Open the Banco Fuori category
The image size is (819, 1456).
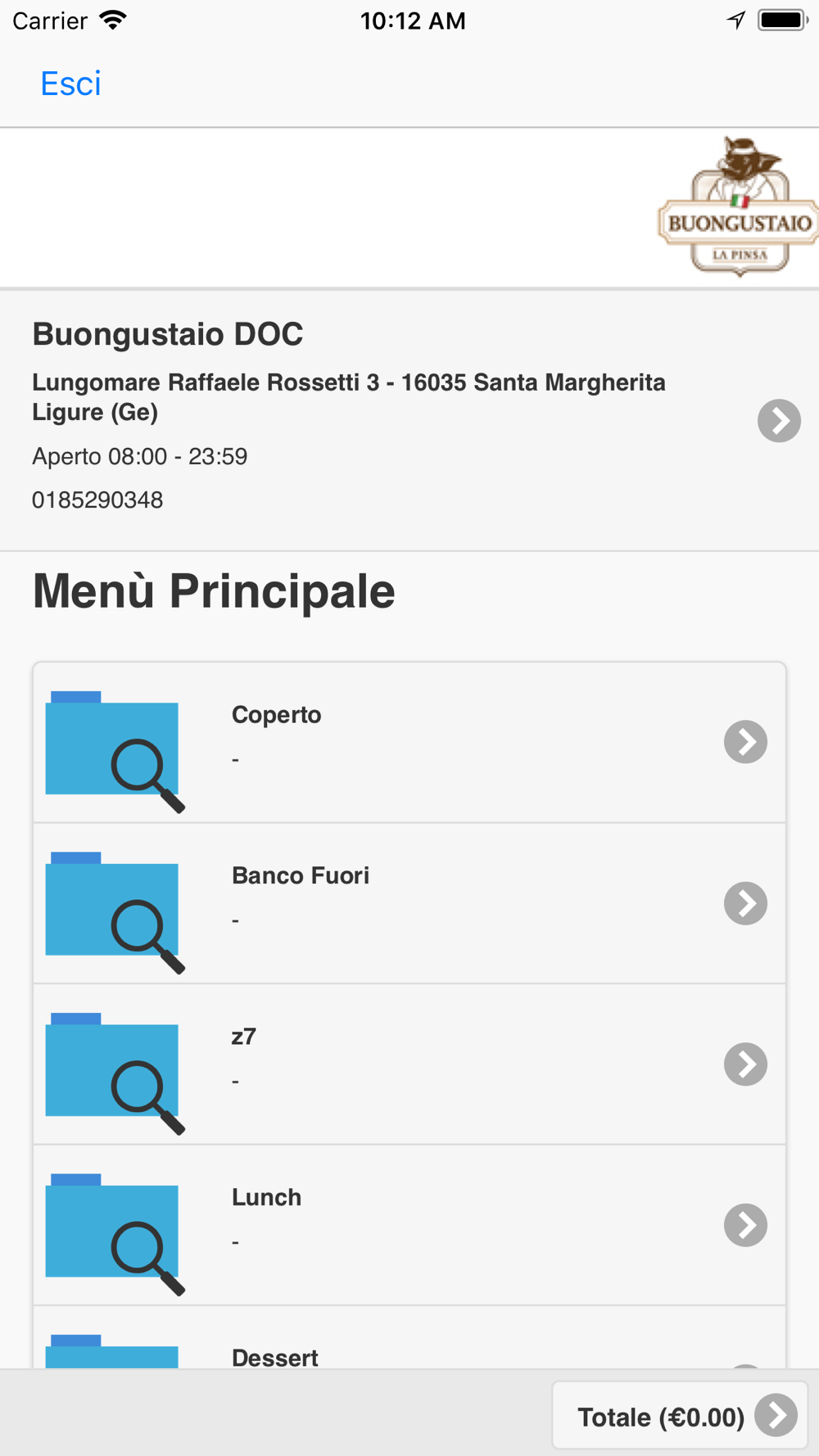tap(409, 903)
